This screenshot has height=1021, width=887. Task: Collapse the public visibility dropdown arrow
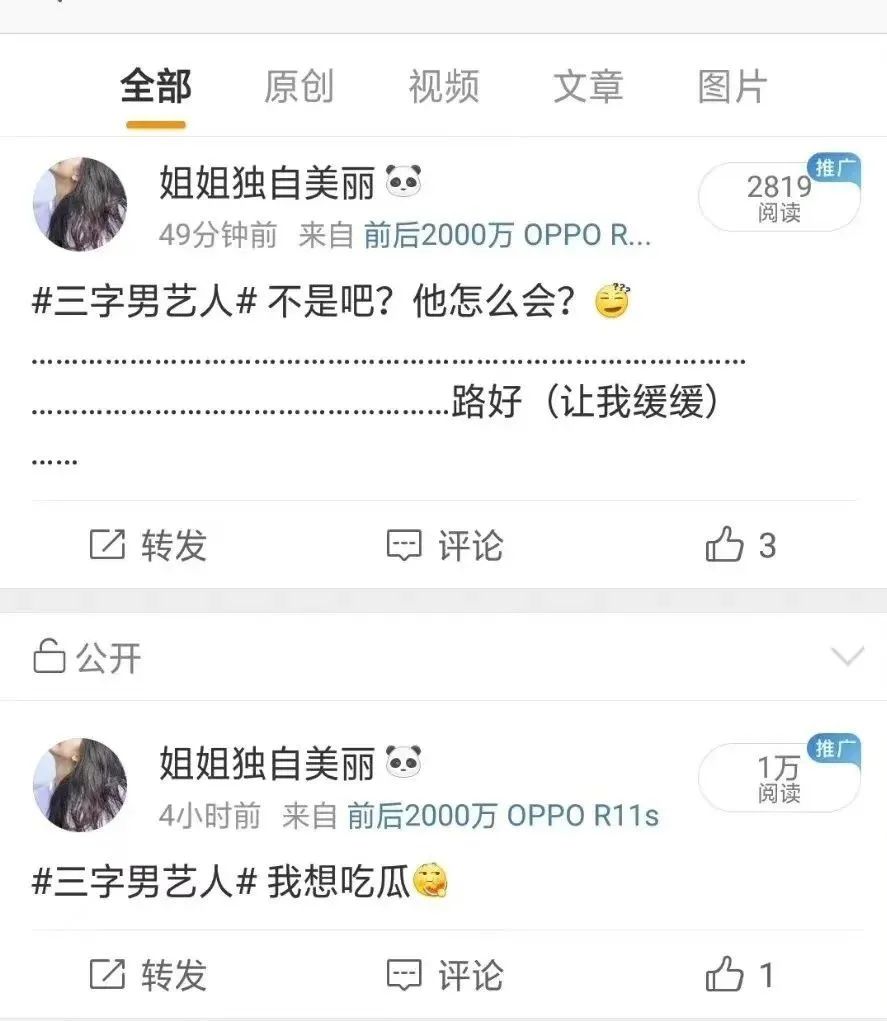click(845, 658)
